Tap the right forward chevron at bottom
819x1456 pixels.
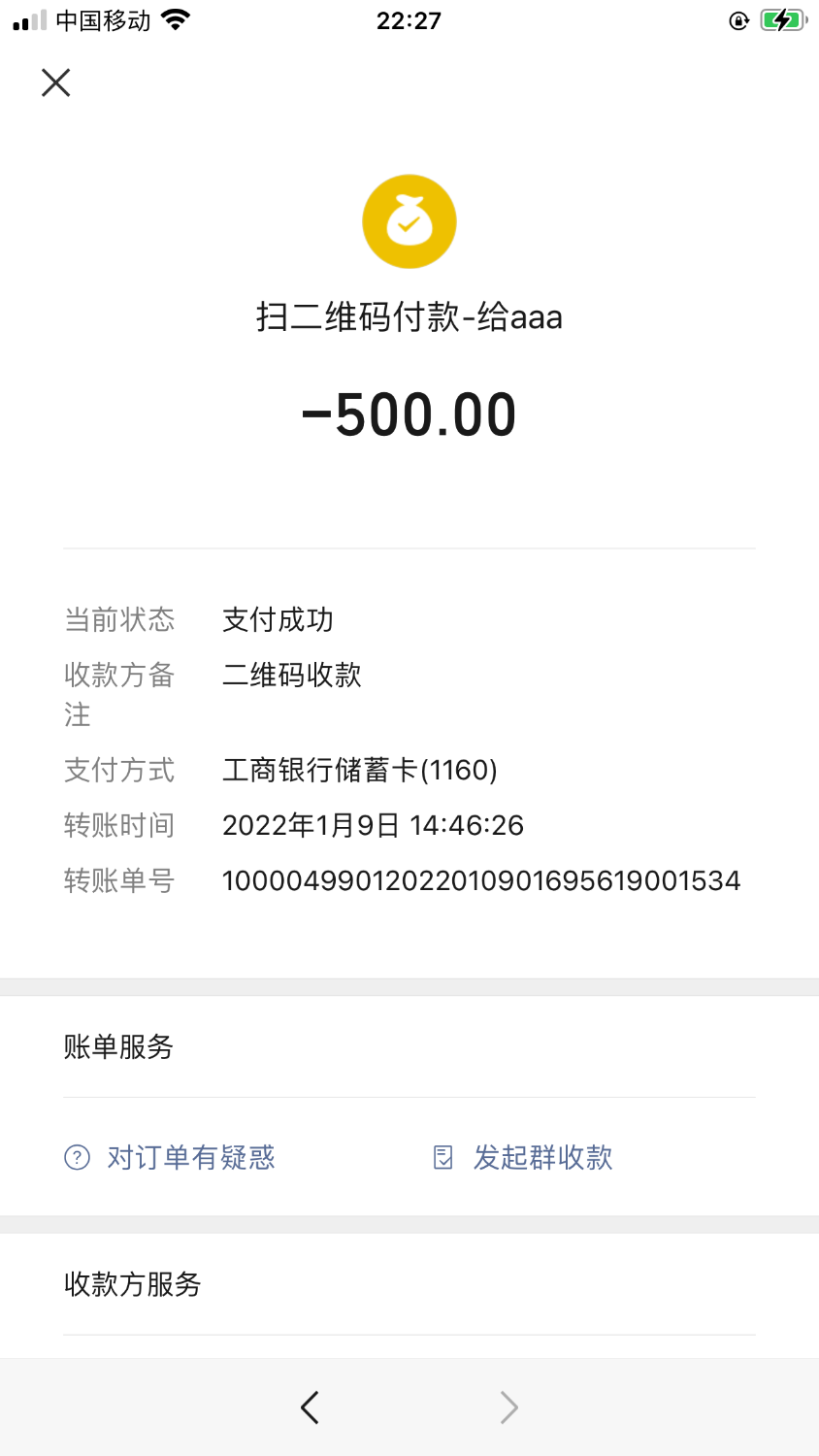[x=508, y=1406]
